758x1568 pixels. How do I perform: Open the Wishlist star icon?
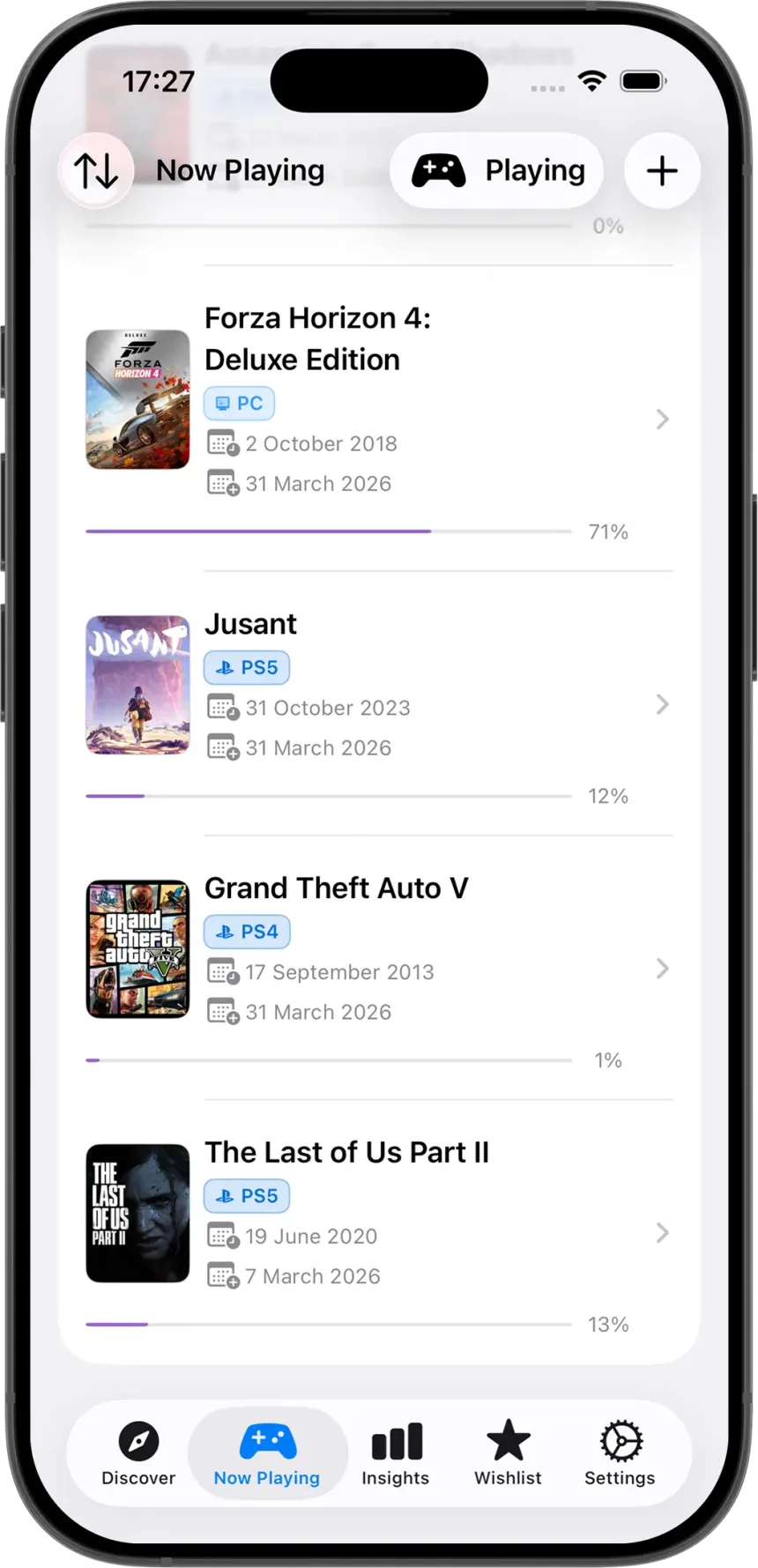pos(508,1438)
